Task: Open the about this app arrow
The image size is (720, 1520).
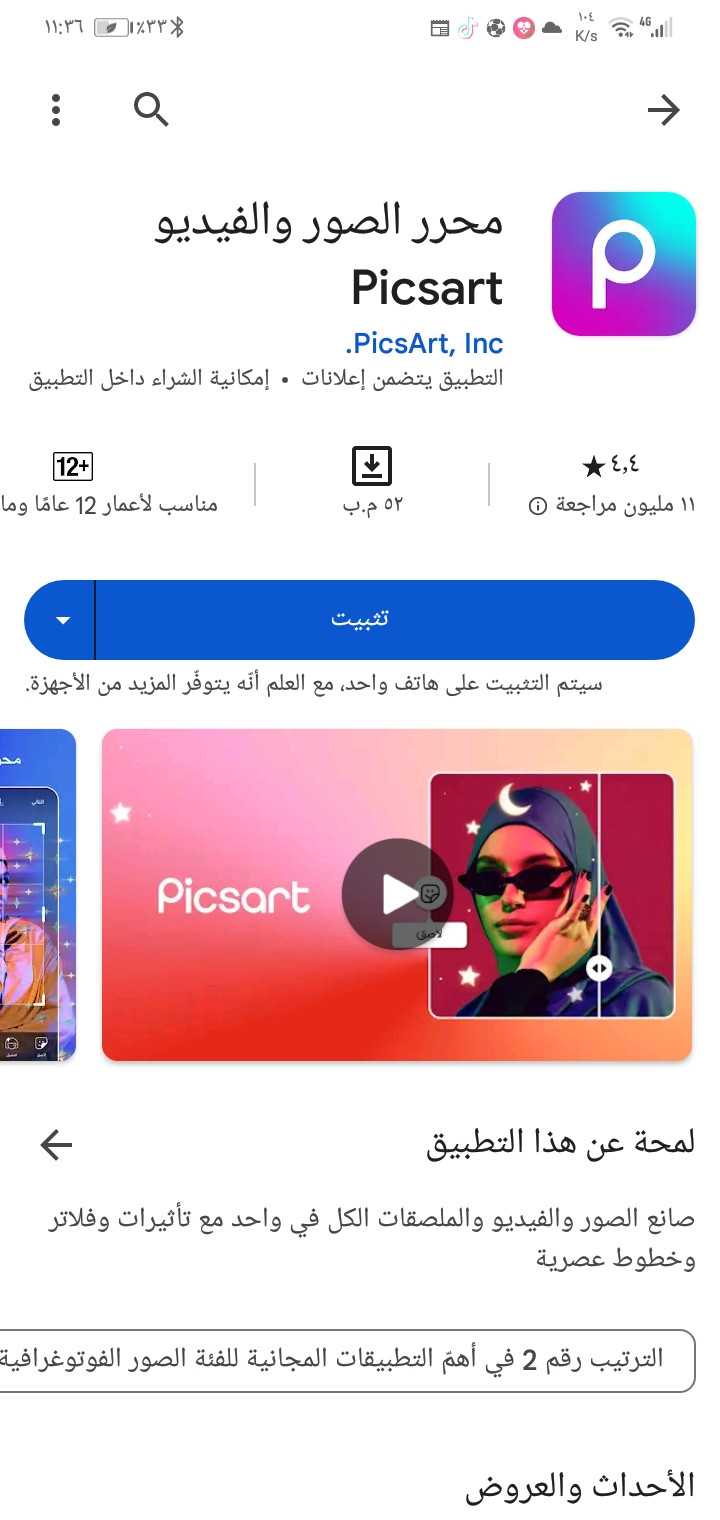Action: pyautogui.click(x=57, y=1145)
